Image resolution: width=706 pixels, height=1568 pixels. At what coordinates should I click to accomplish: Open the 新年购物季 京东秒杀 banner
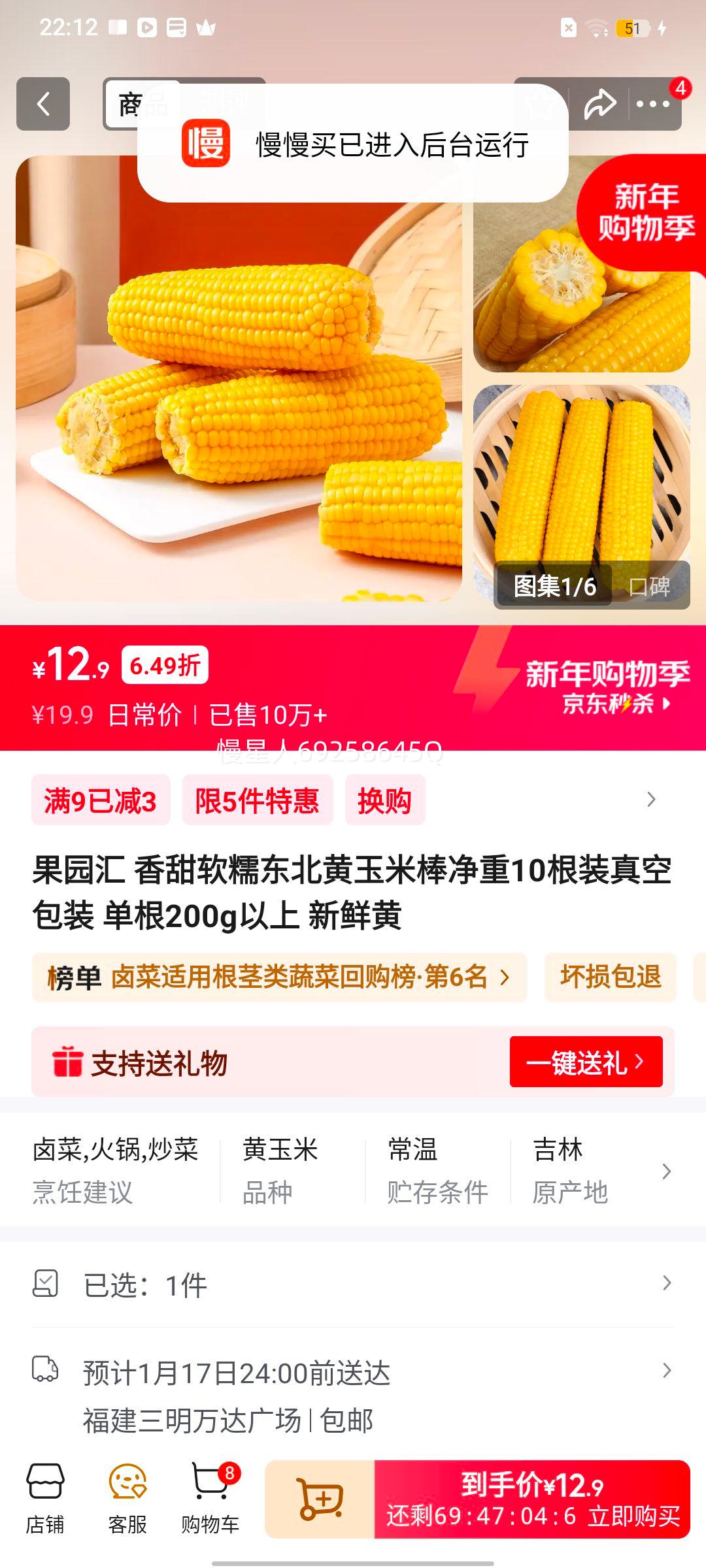coord(608,687)
